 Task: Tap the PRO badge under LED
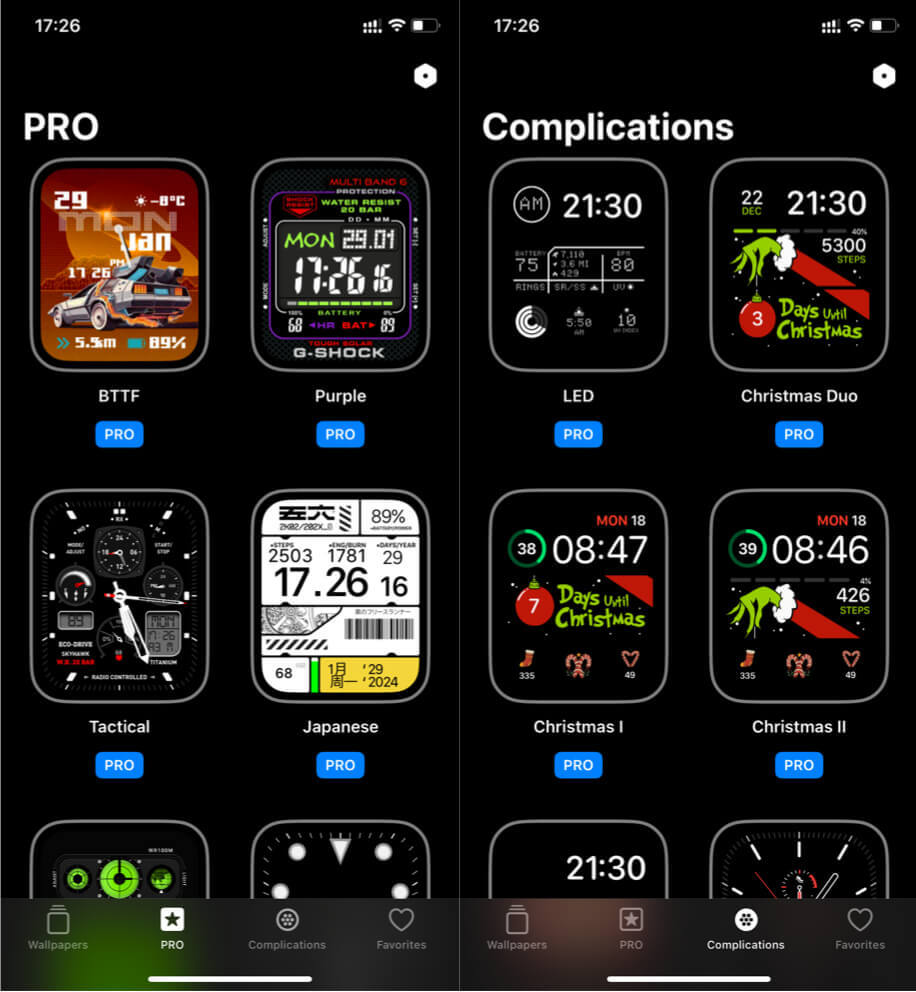click(x=578, y=434)
